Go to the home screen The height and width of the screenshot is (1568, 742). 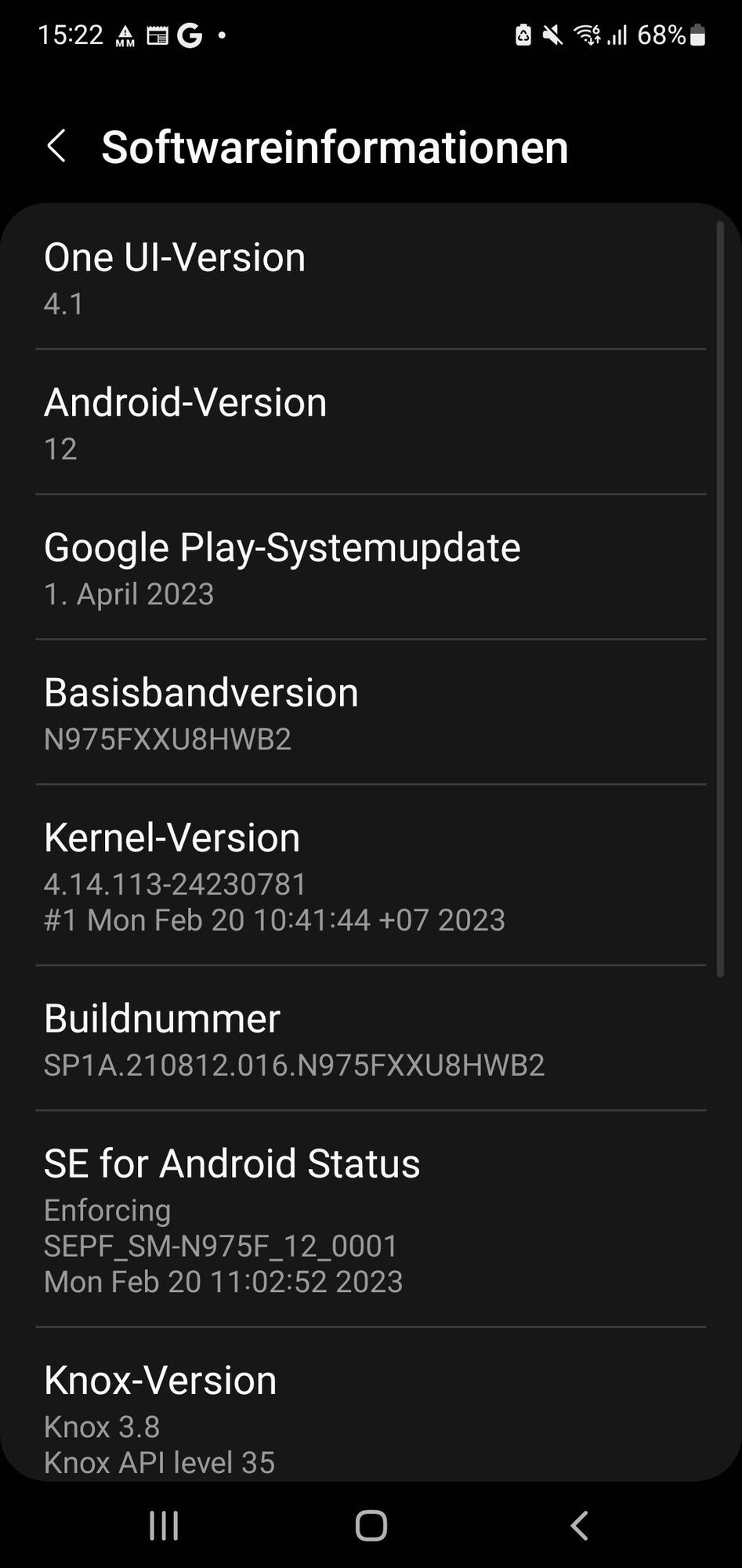tap(371, 1526)
